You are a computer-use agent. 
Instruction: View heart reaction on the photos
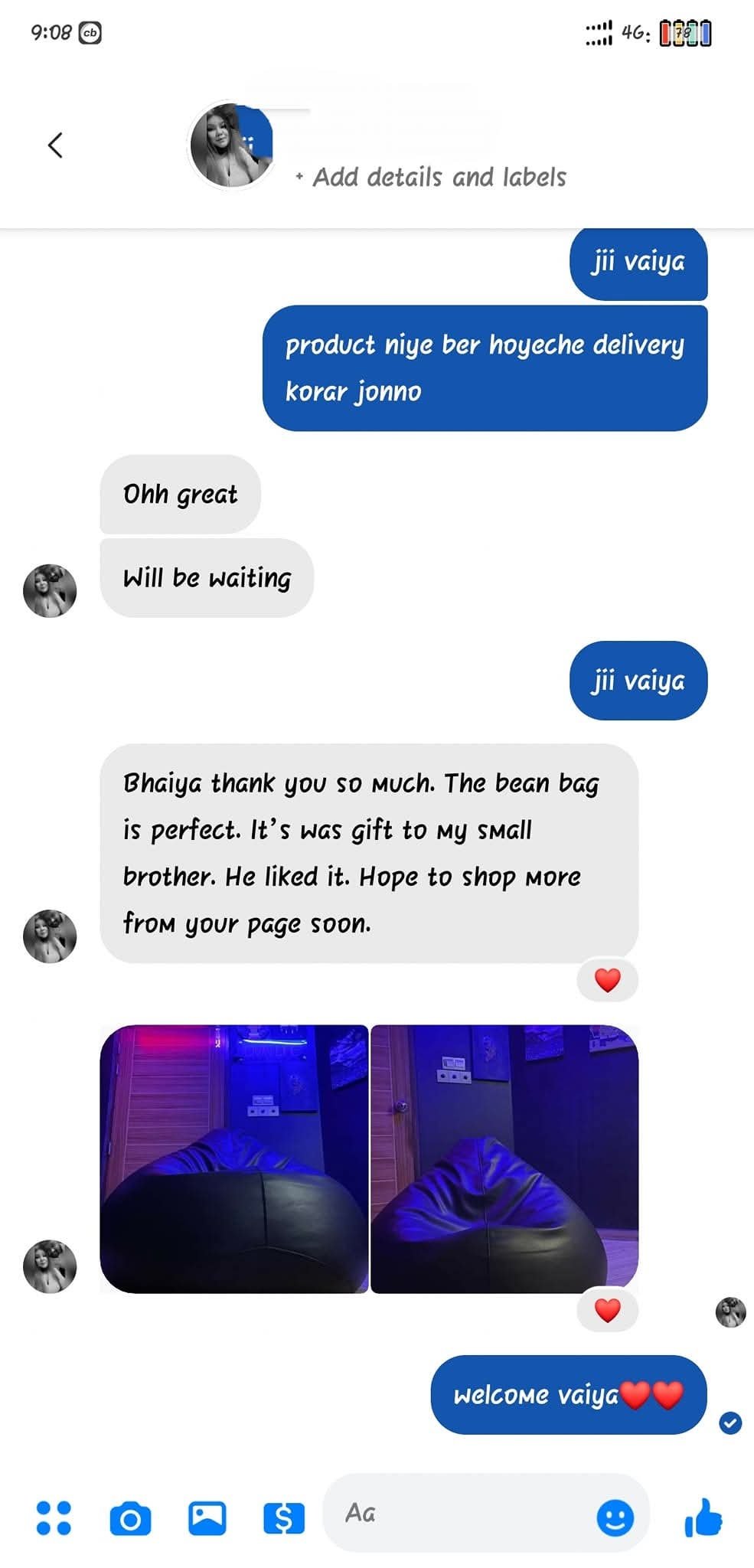(608, 1310)
